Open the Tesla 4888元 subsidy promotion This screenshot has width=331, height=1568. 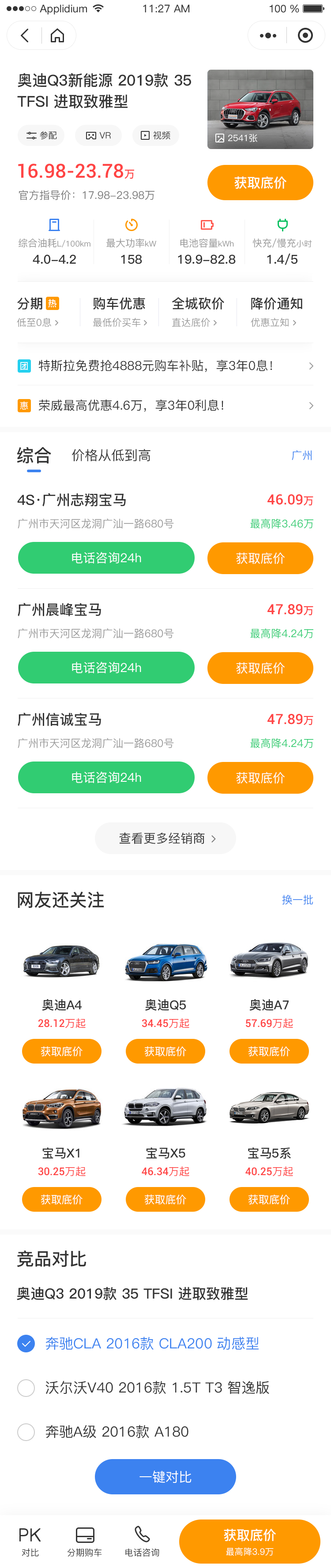[165, 366]
